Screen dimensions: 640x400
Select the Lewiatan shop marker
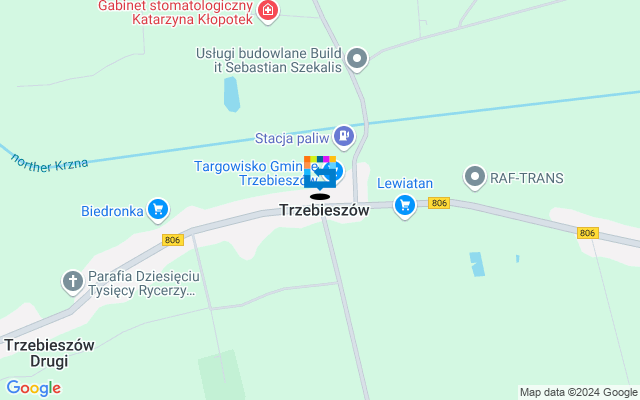tap(405, 206)
